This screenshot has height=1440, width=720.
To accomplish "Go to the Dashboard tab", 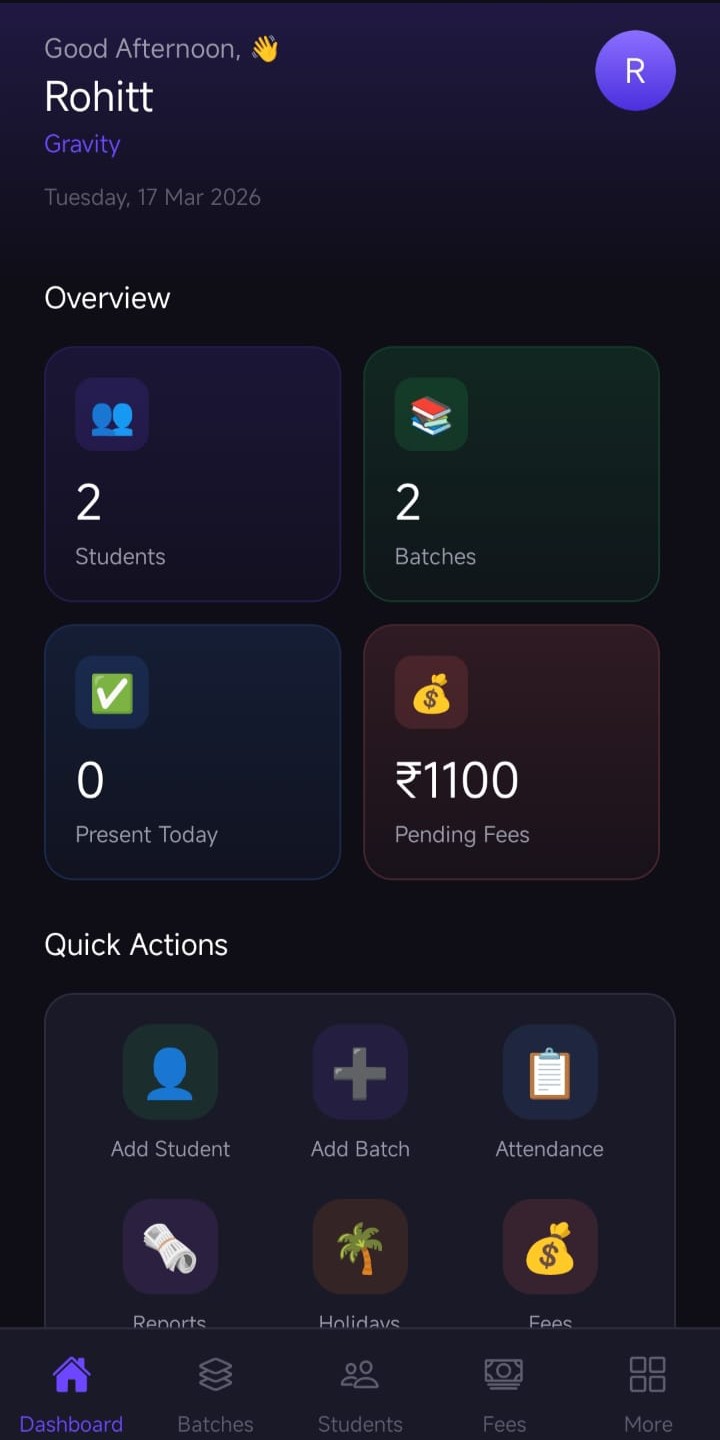I will [x=71, y=1392].
